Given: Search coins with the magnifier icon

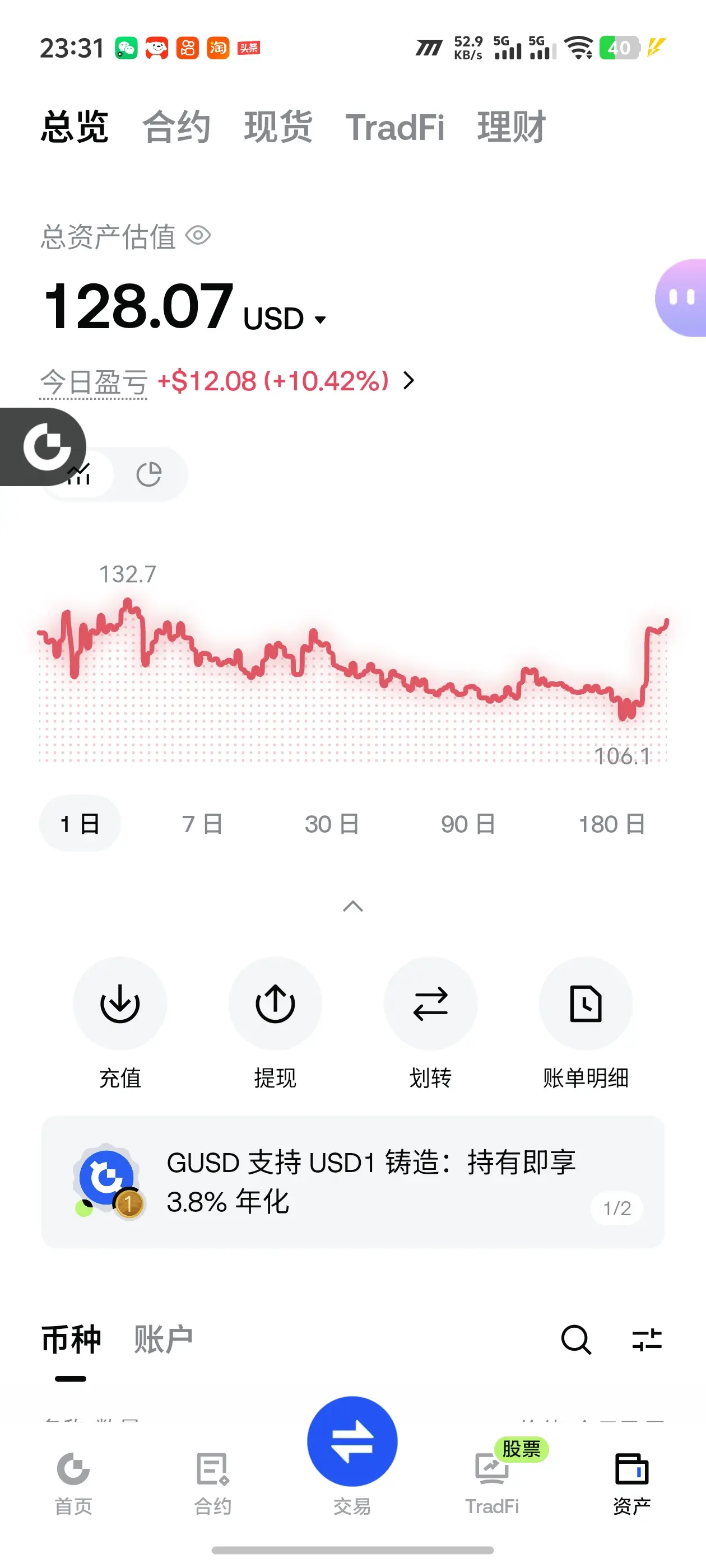Looking at the screenshot, I should click(575, 1340).
